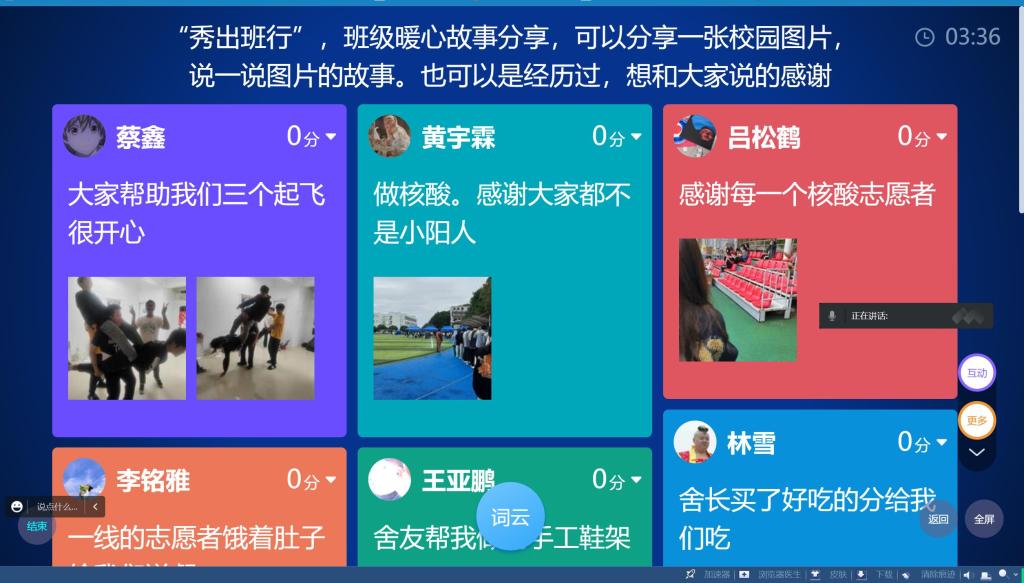Open the score dropdown on 李铭雅's card
Viewport: 1024px width, 583px height.
coord(311,480)
